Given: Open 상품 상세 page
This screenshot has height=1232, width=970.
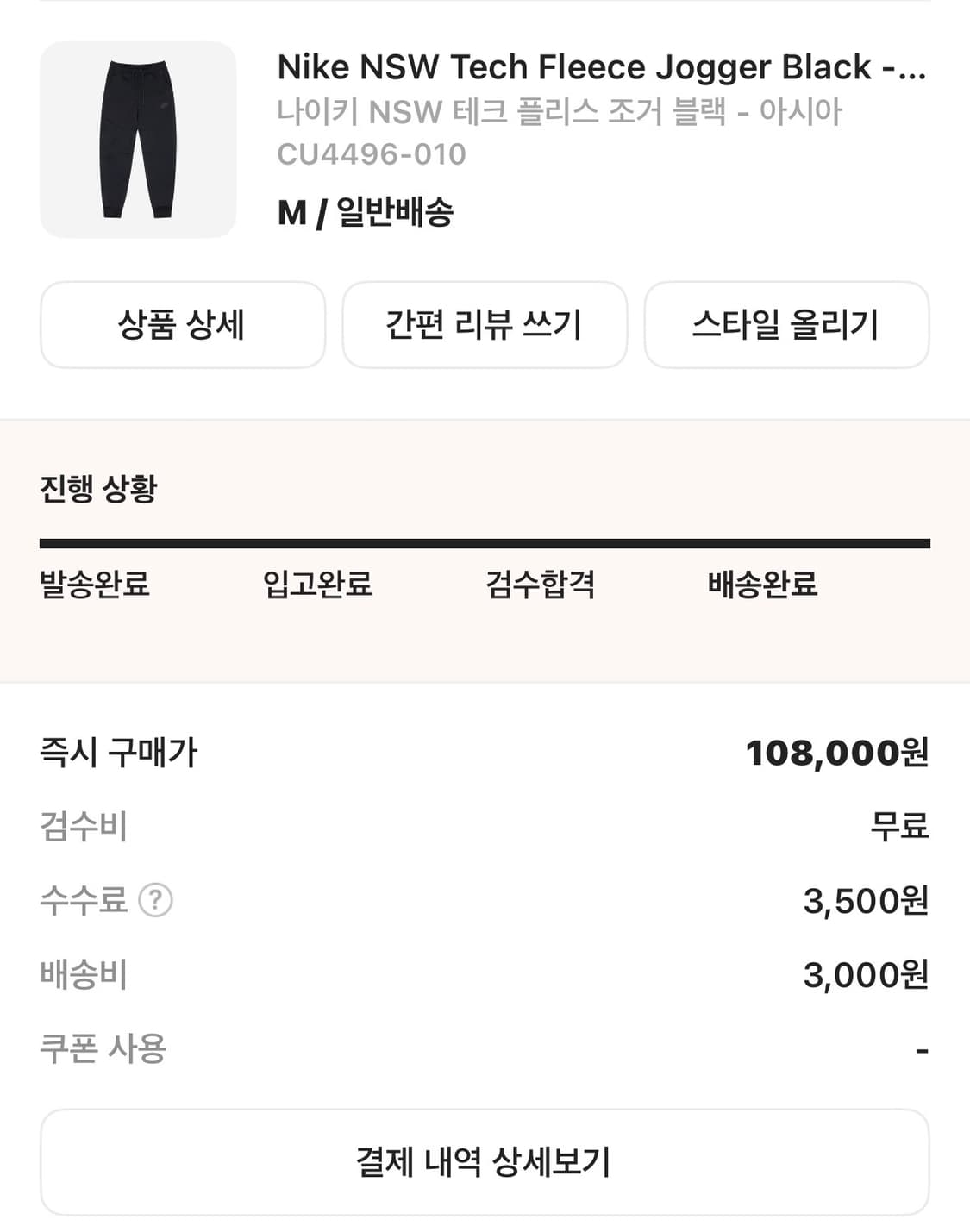Looking at the screenshot, I should (x=182, y=325).
